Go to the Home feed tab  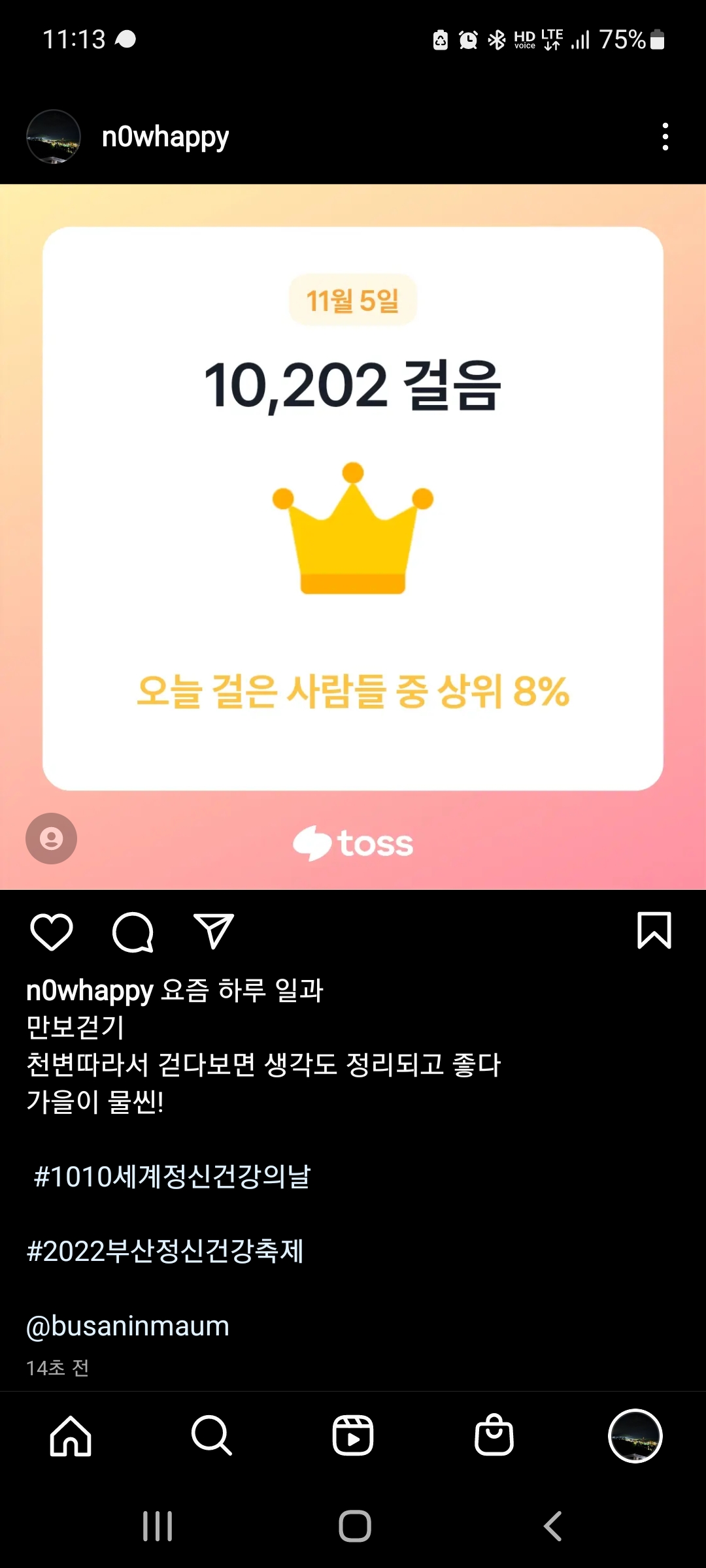[x=71, y=1436]
